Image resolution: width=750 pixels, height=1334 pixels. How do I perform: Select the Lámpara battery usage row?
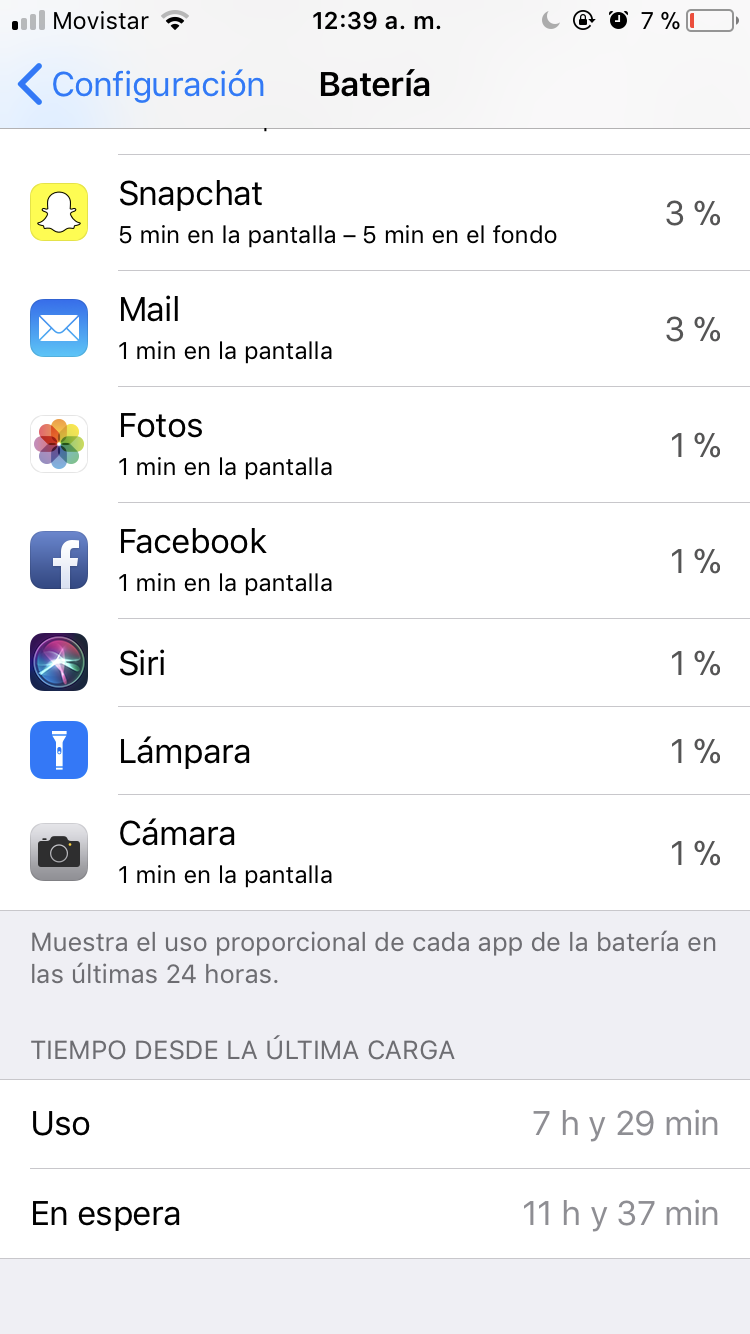coord(375,751)
